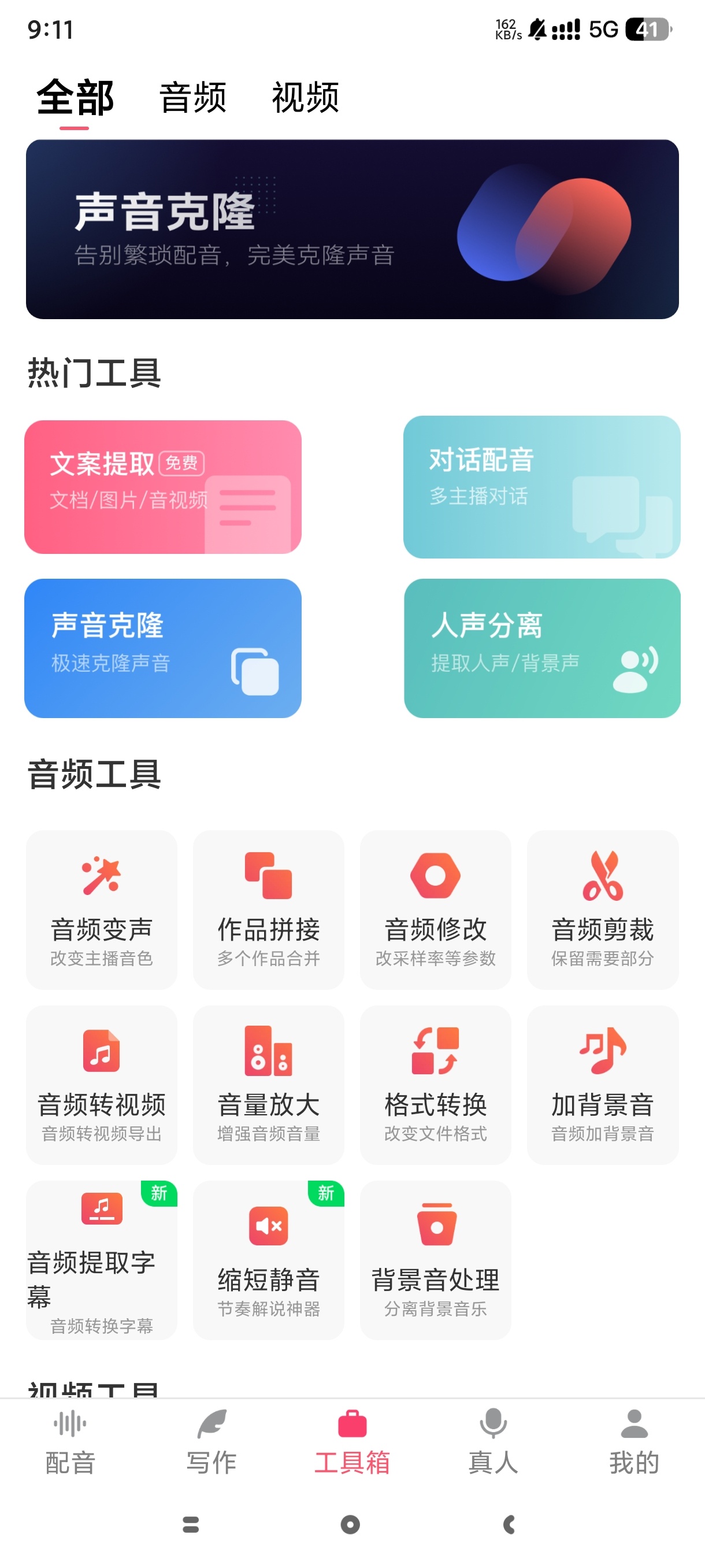Choose the 作品拼接 tool

point(268,909)
